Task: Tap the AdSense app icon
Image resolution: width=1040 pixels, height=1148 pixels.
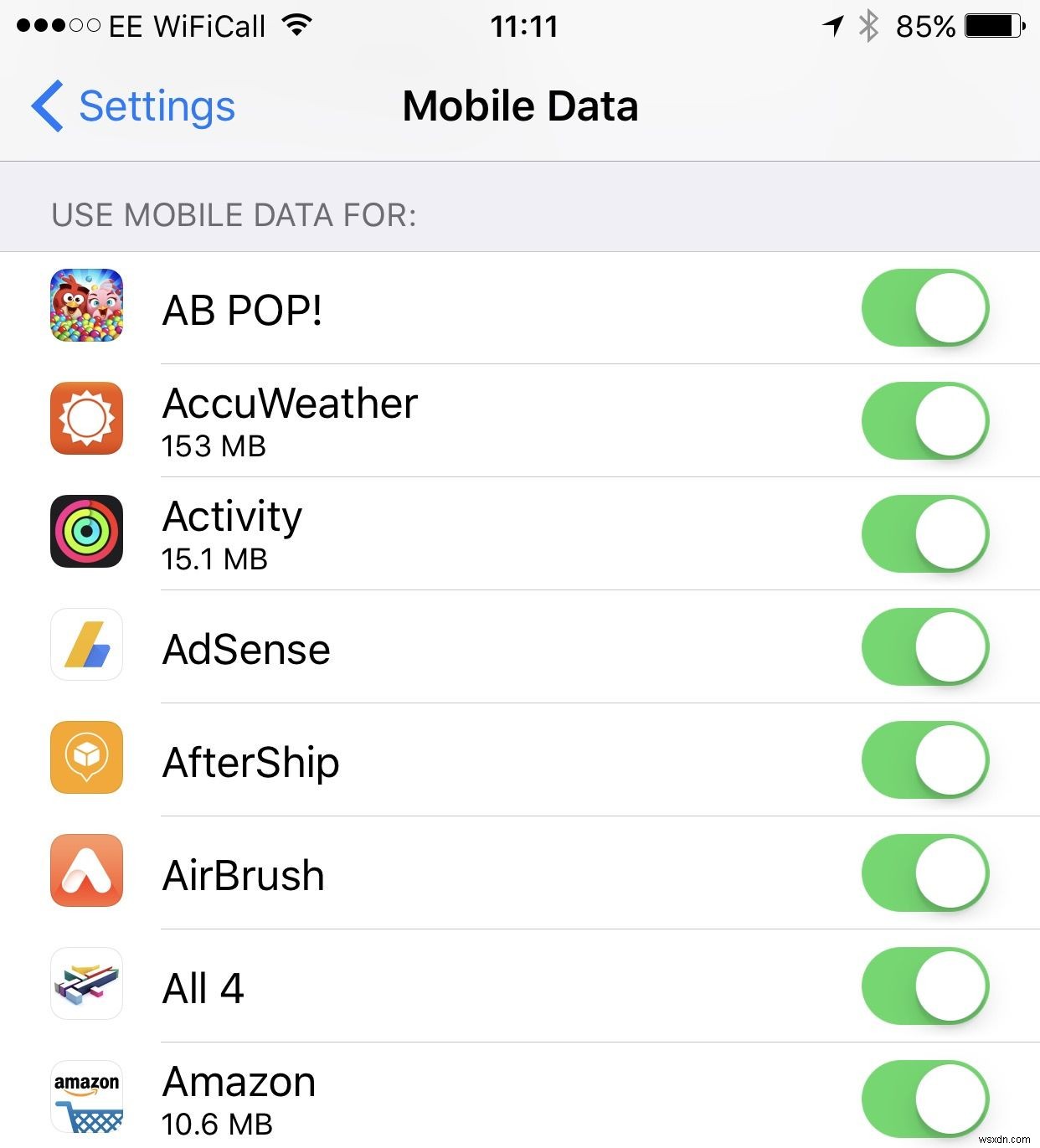Action: pyautogui.click(x=85, y=646)
